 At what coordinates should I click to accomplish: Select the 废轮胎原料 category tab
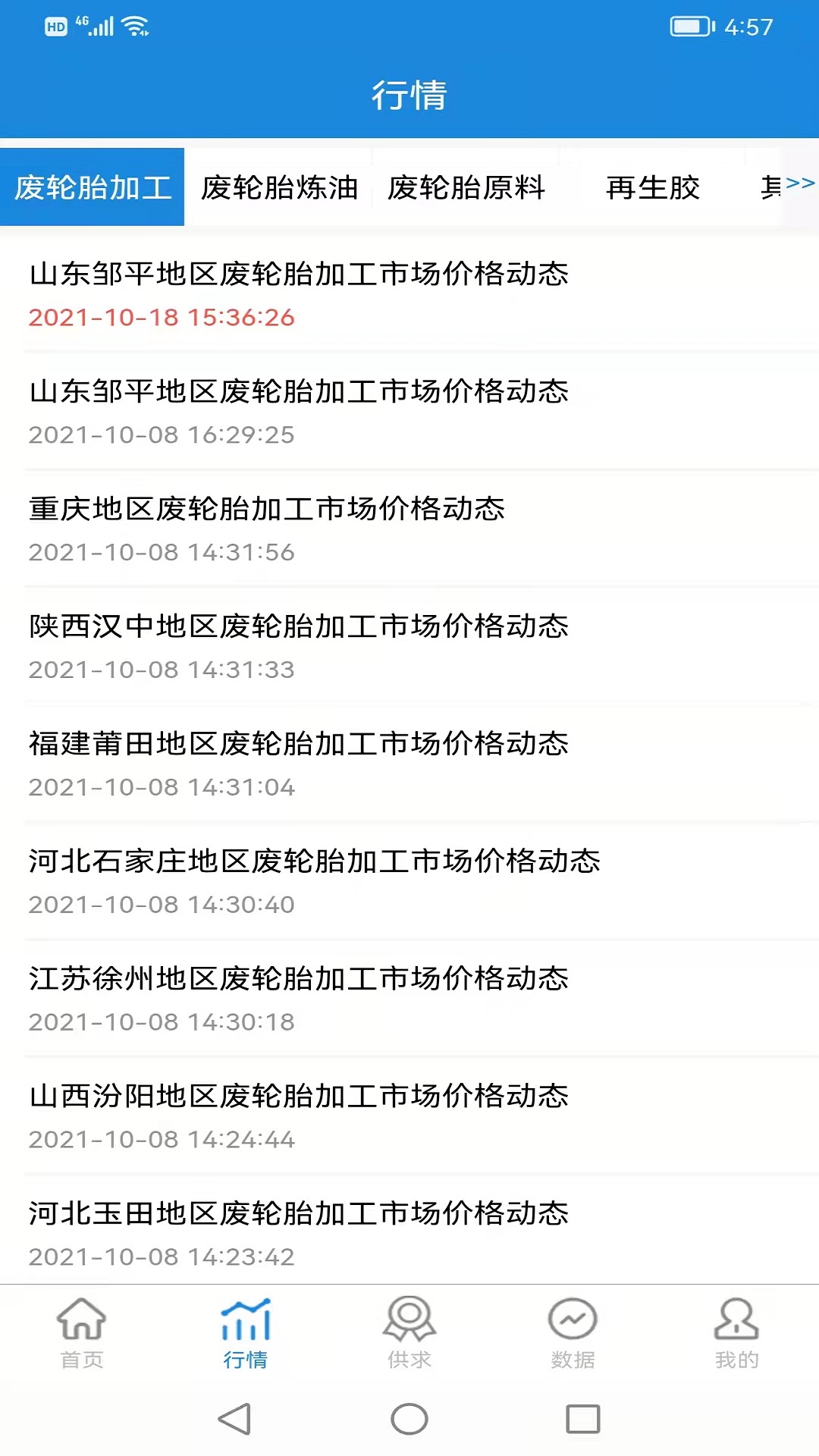coord(467,188)
